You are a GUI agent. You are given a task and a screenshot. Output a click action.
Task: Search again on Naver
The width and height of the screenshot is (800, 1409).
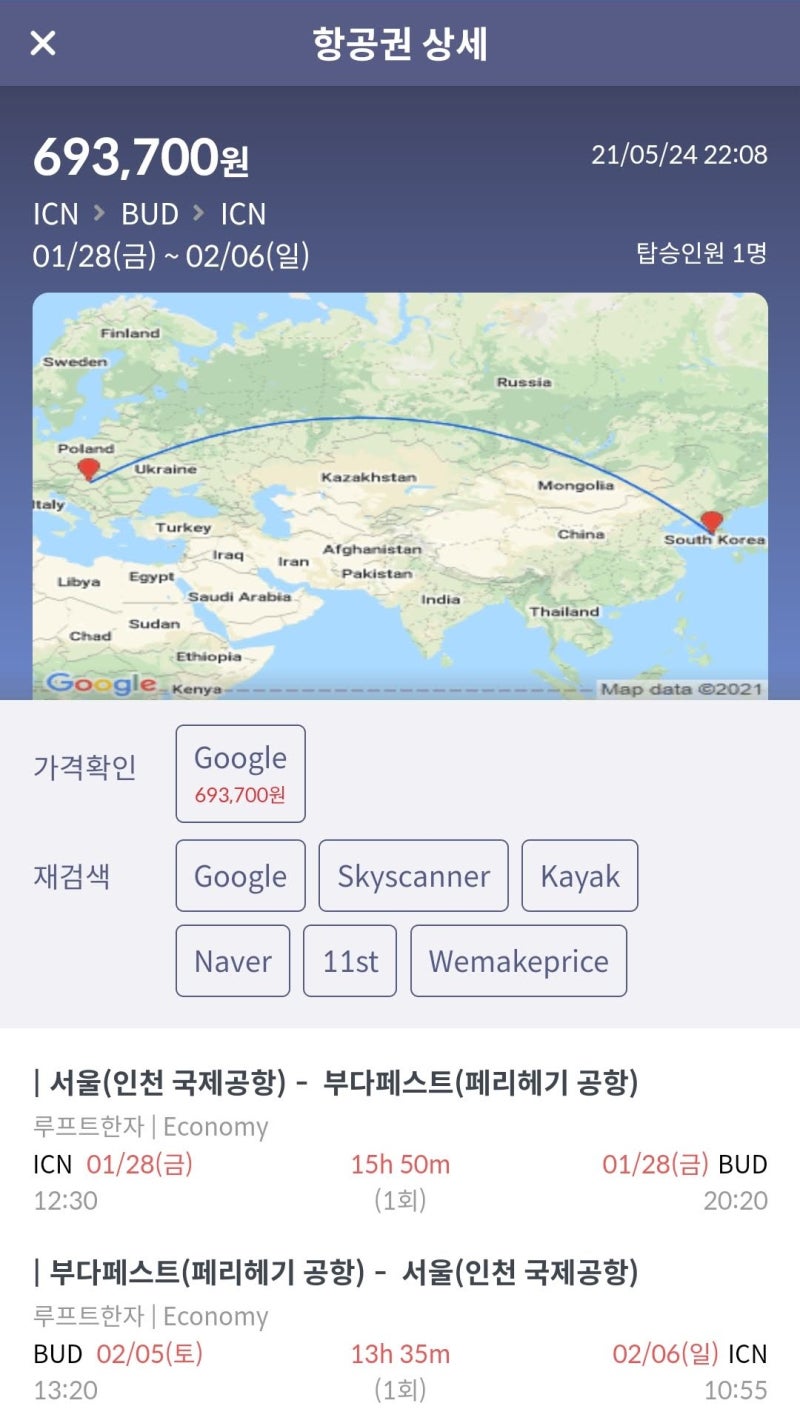[x=233, y=961]
